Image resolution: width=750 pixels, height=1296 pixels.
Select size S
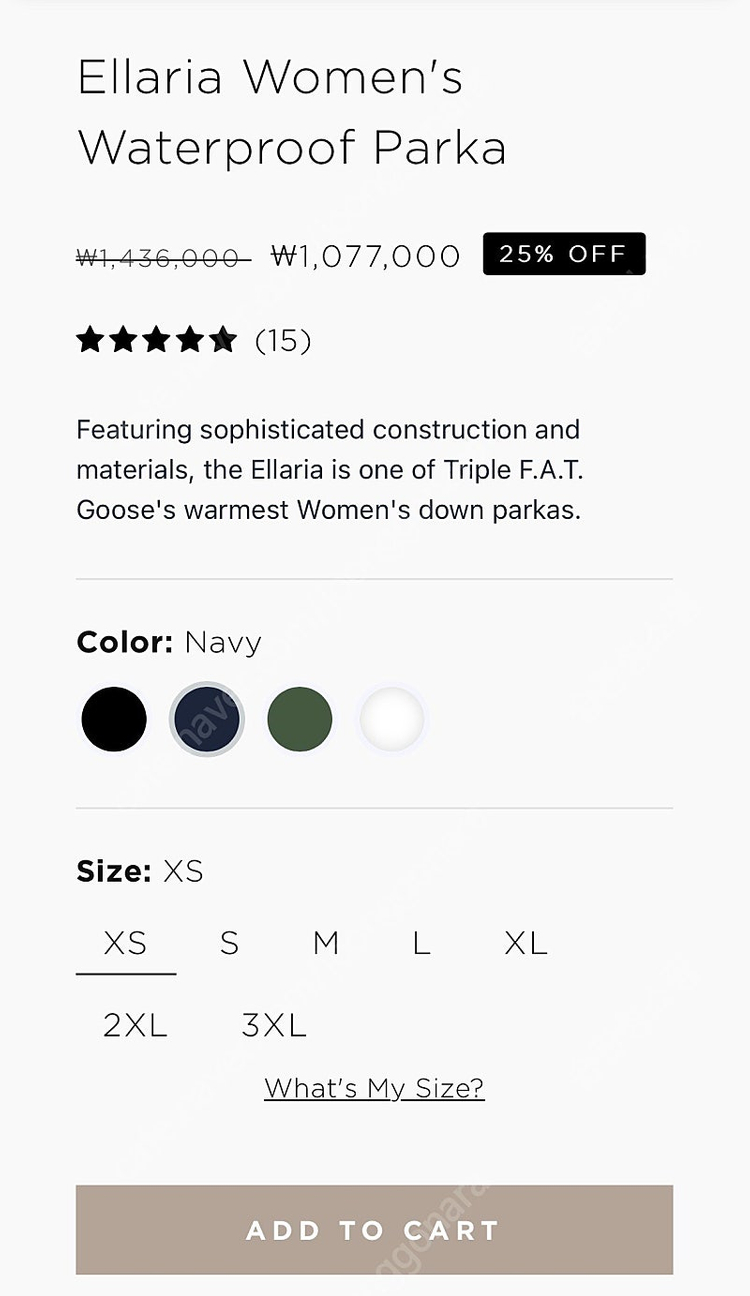[x=229, y=943]
